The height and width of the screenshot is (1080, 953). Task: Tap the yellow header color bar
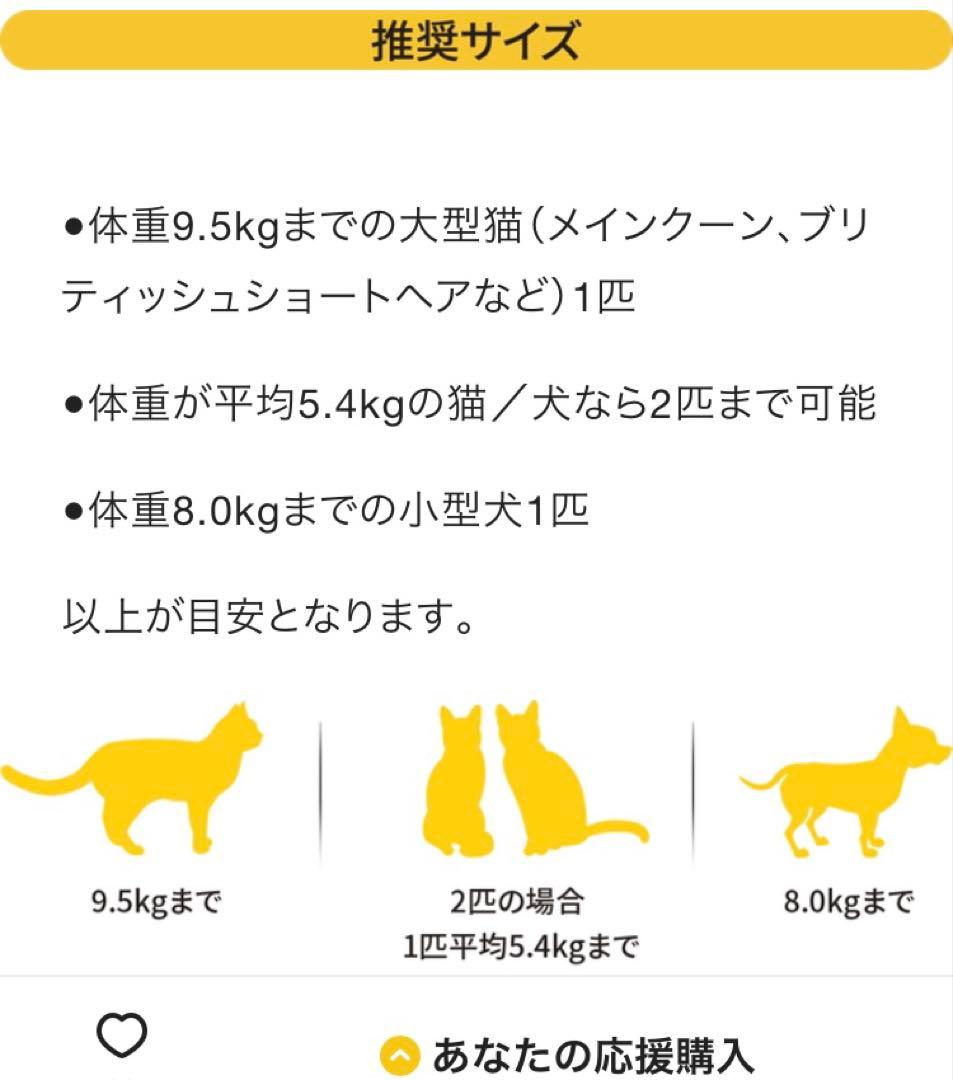coord(476,41)
